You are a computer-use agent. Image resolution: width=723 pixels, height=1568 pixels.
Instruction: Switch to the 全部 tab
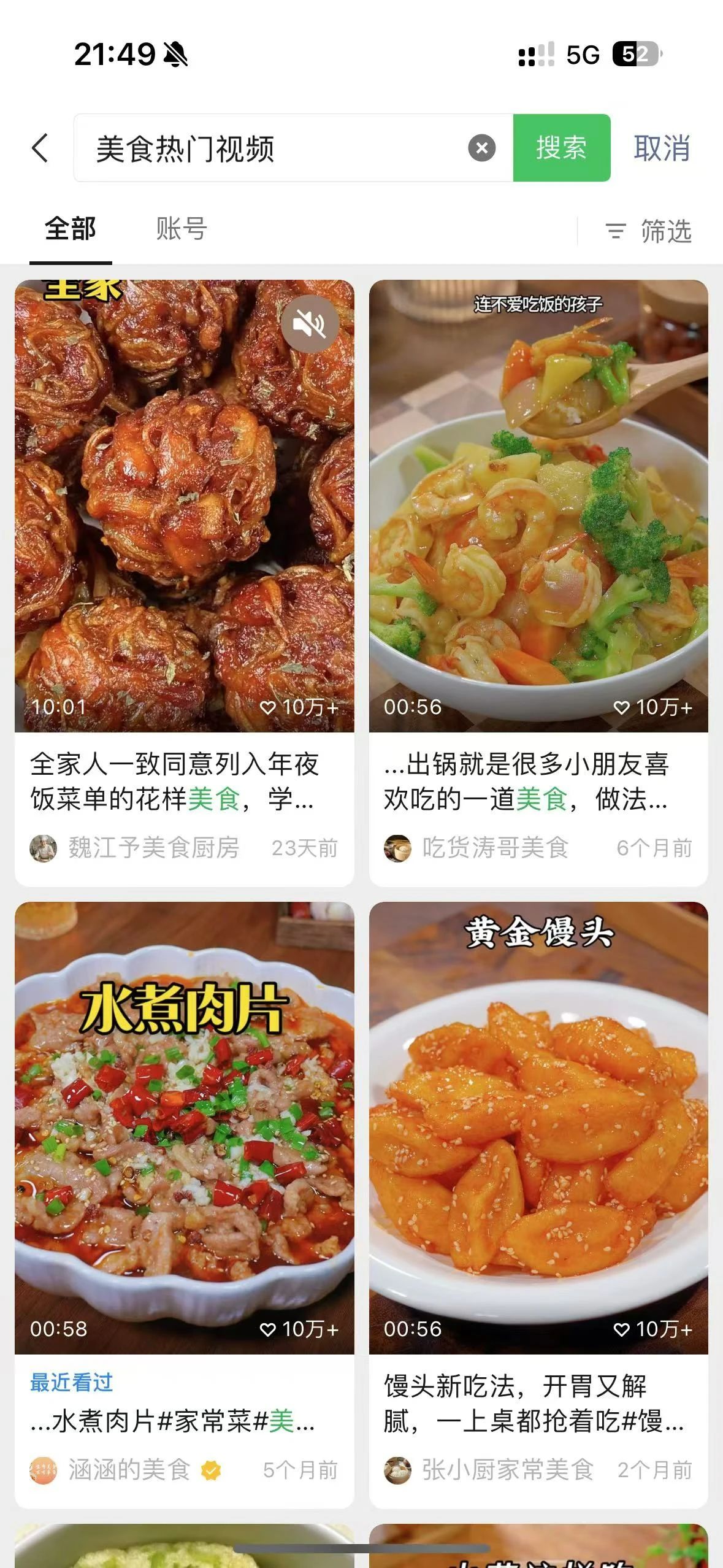(x=71, y=229)
